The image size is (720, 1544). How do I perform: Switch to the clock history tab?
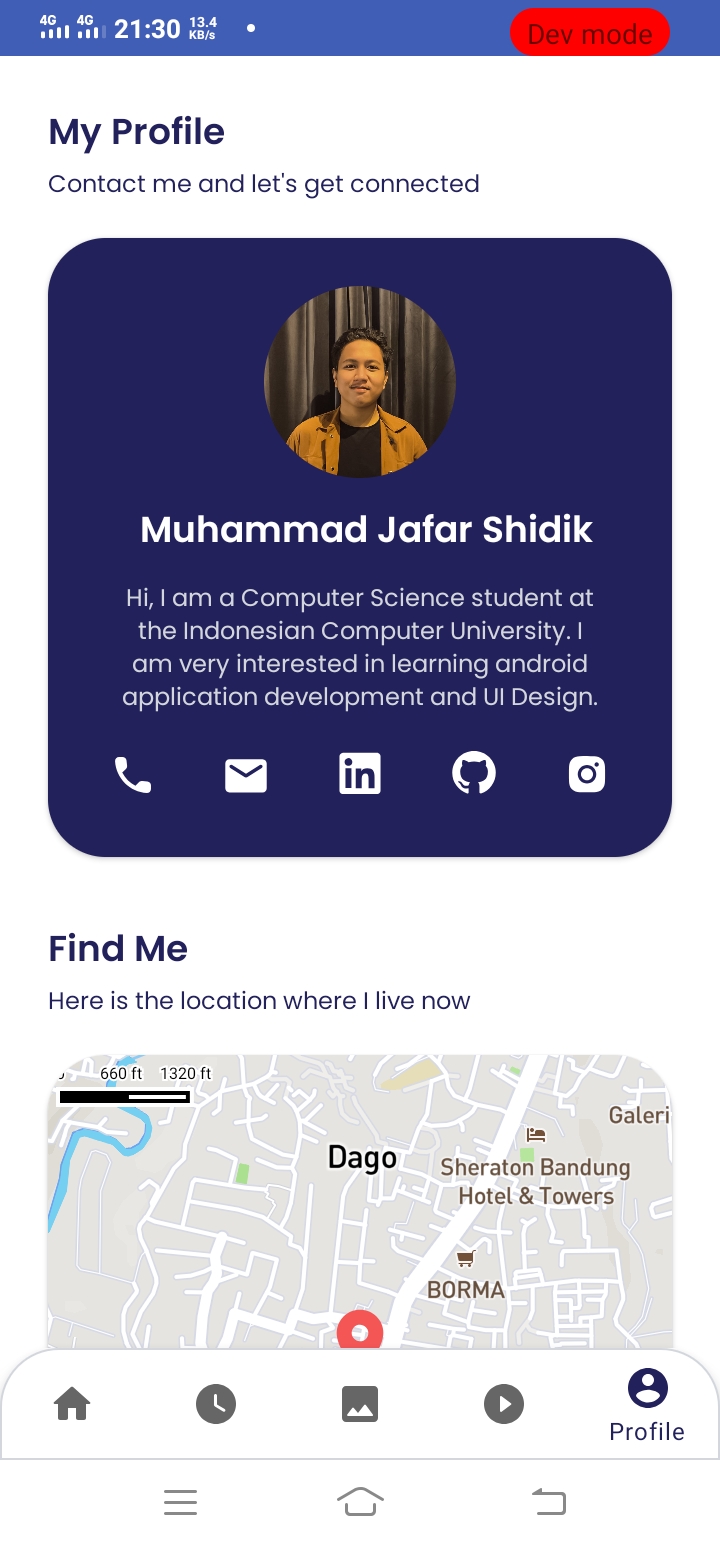pyautogui.click(x=216, y=1404)
